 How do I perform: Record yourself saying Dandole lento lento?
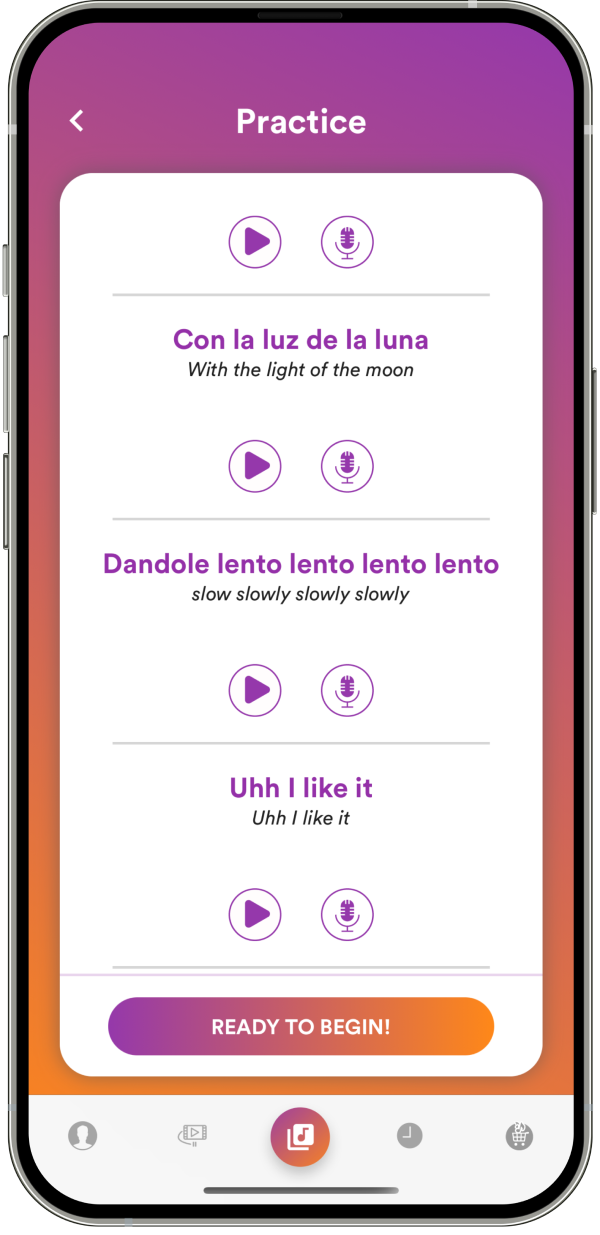347,689
